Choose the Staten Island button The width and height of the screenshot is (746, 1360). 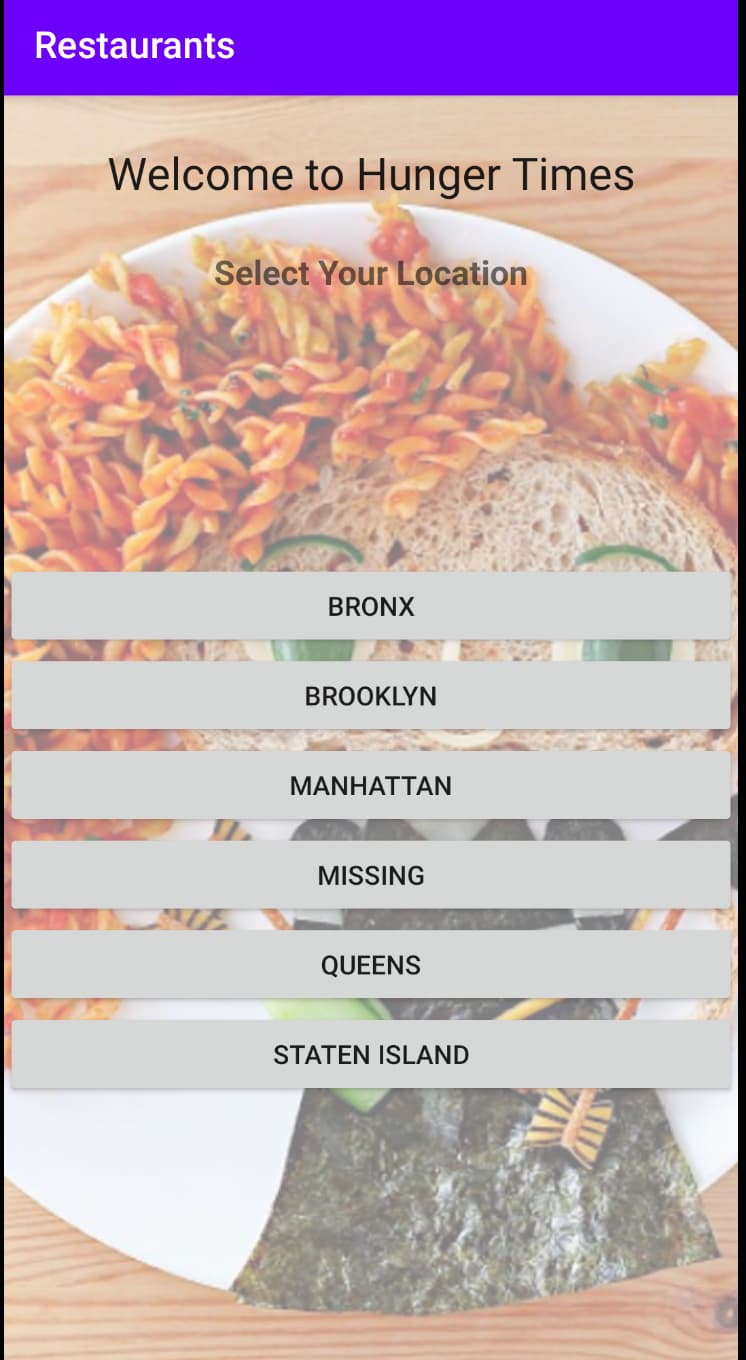tap(371, 1055)
